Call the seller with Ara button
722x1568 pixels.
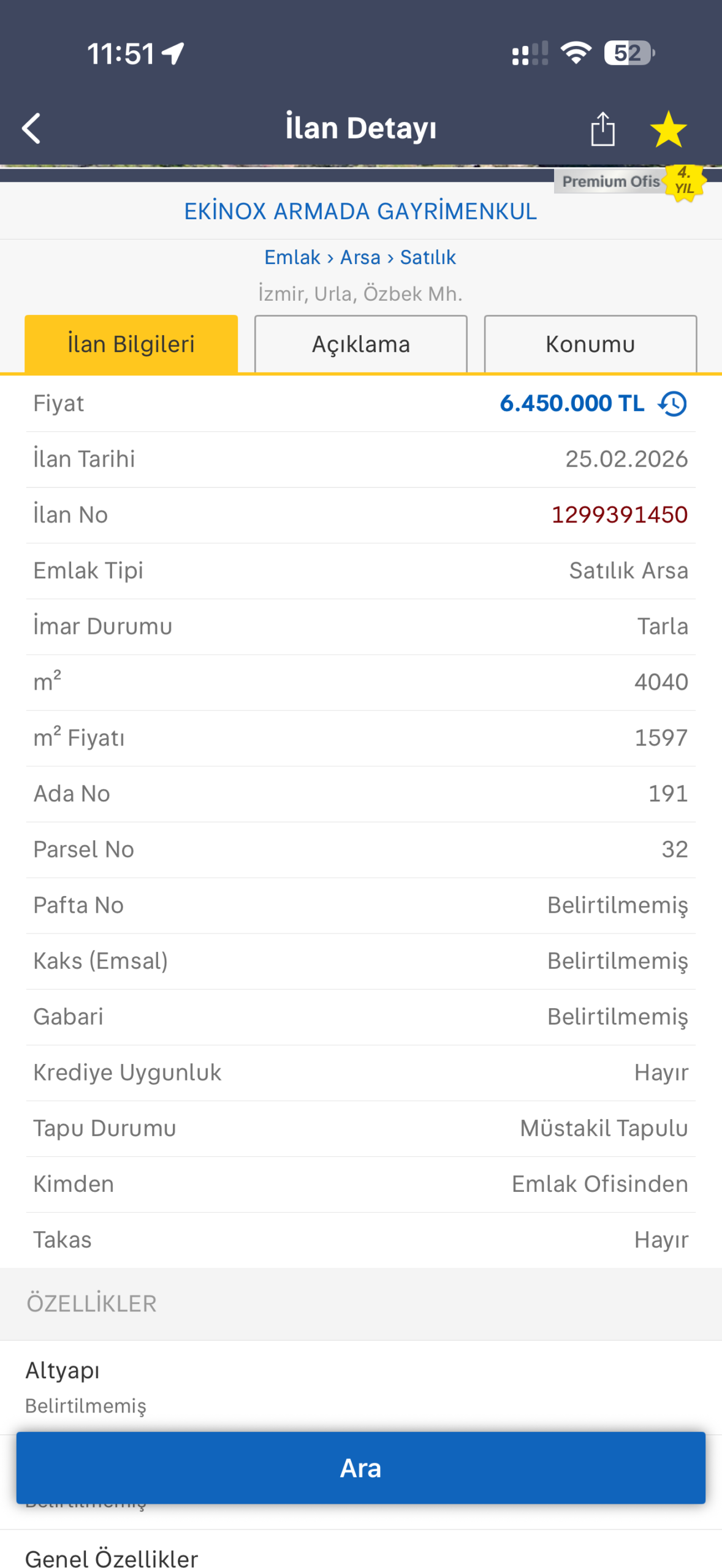click(360, 1468)
